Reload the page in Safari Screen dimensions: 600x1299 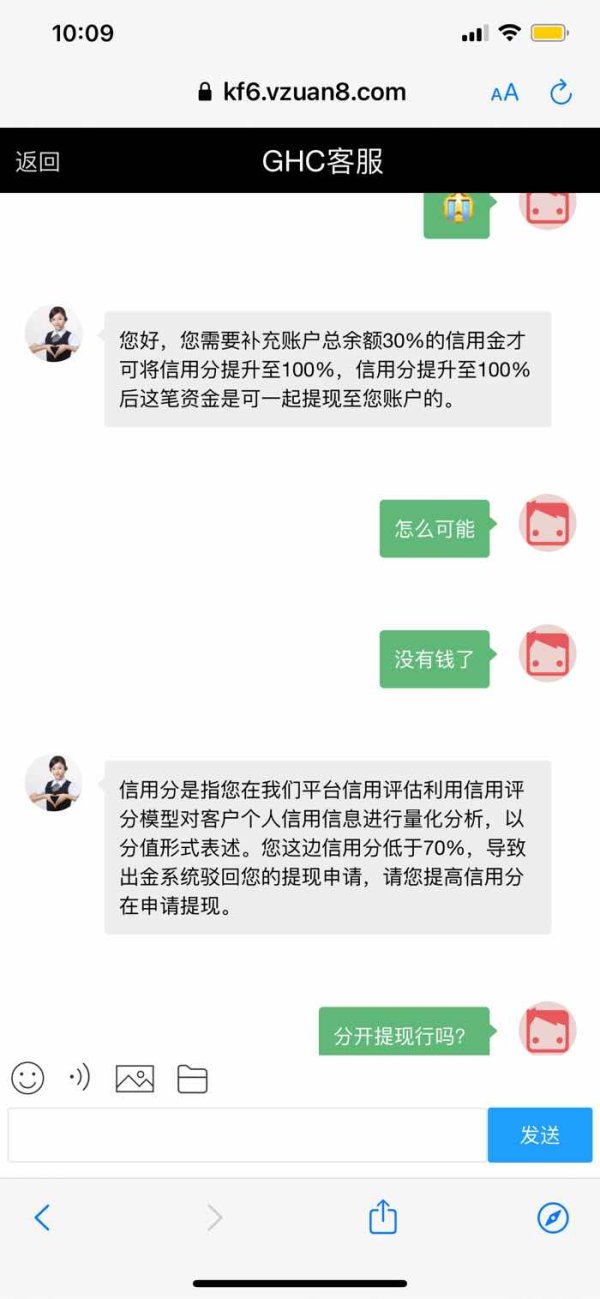click(x=561, y=93)
